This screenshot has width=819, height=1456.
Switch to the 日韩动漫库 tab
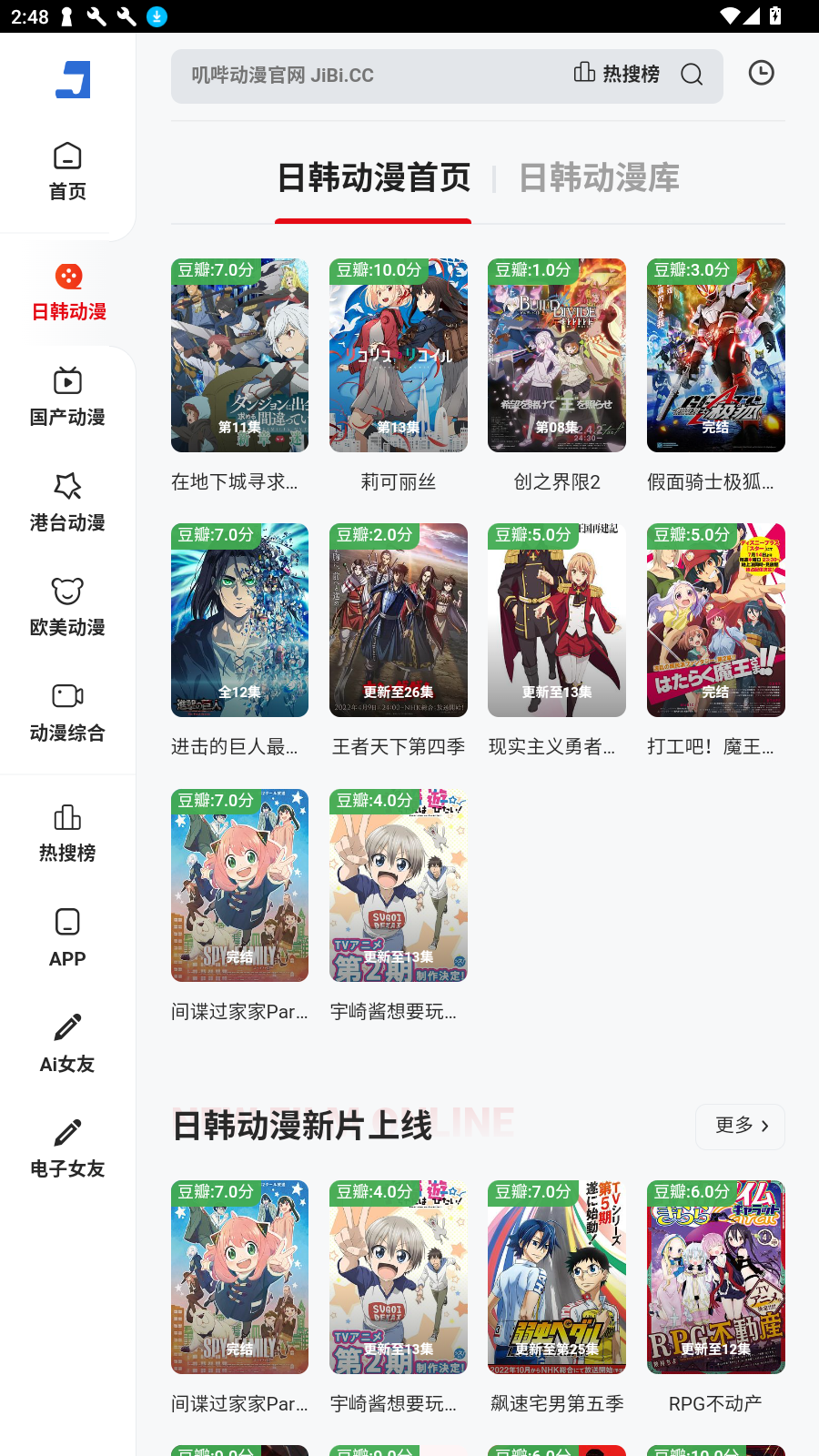pyautogui.click(x=598, y=178)
